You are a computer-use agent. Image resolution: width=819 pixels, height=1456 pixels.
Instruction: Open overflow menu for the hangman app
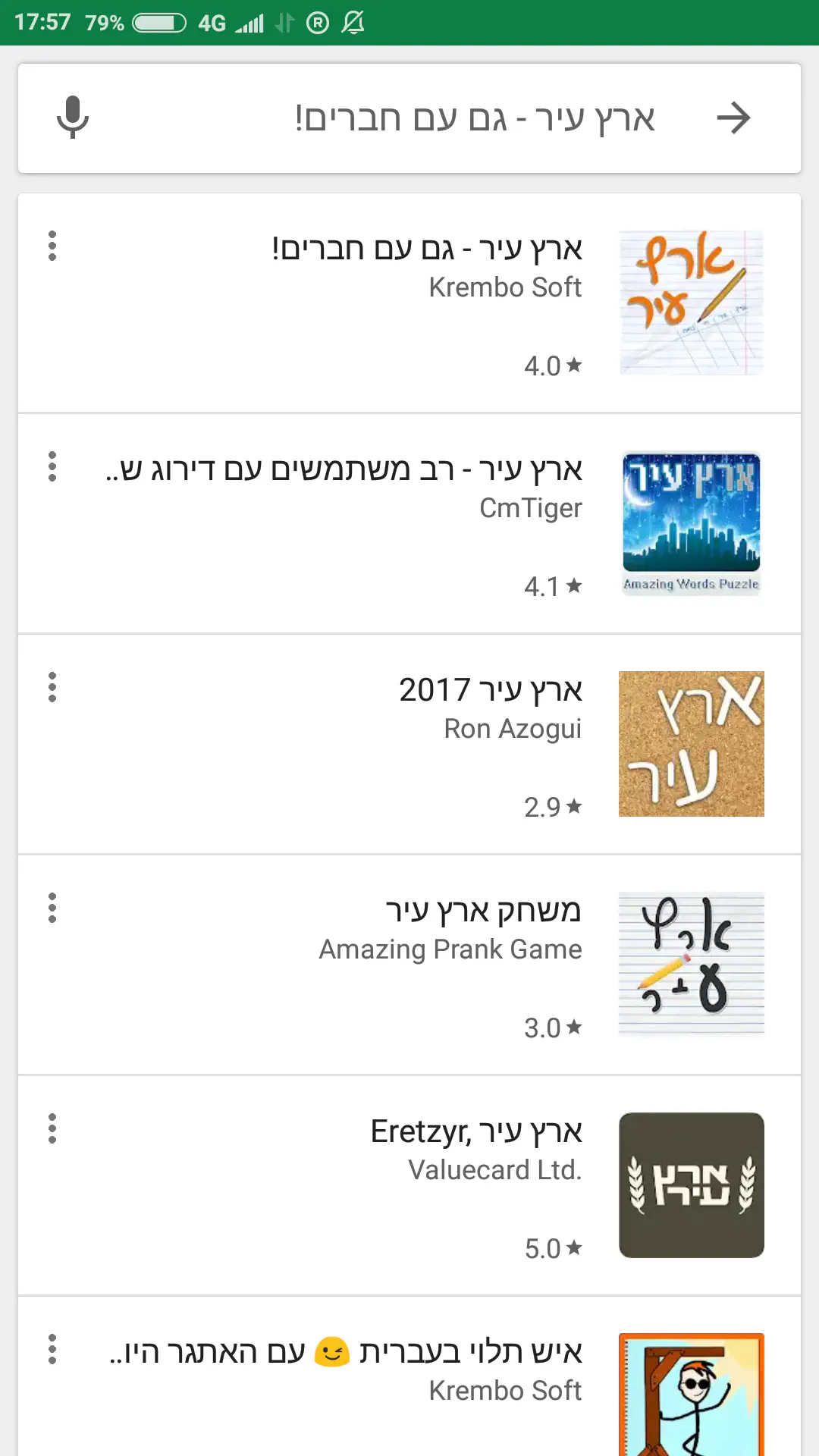pos(52,1349)
